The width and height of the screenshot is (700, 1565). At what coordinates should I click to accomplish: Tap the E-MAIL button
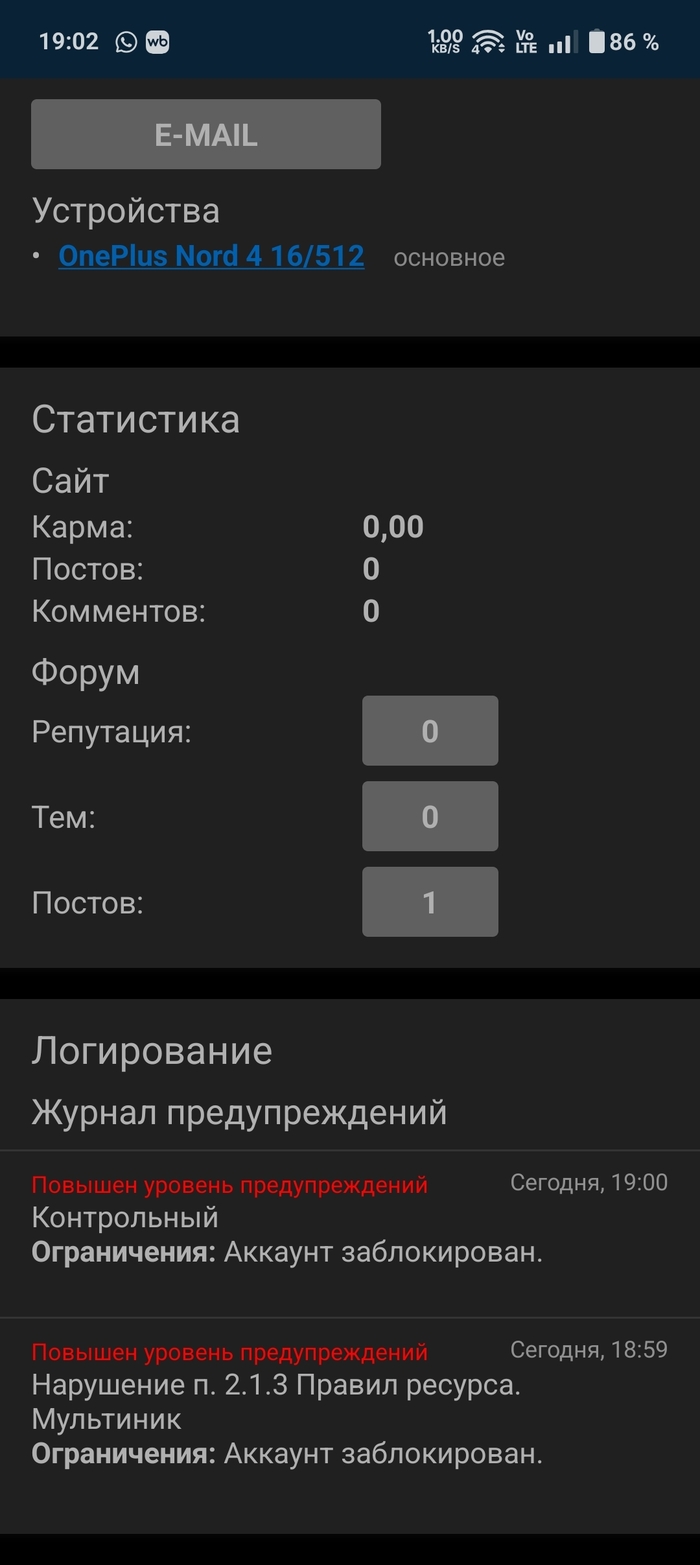tap(206, 134)
